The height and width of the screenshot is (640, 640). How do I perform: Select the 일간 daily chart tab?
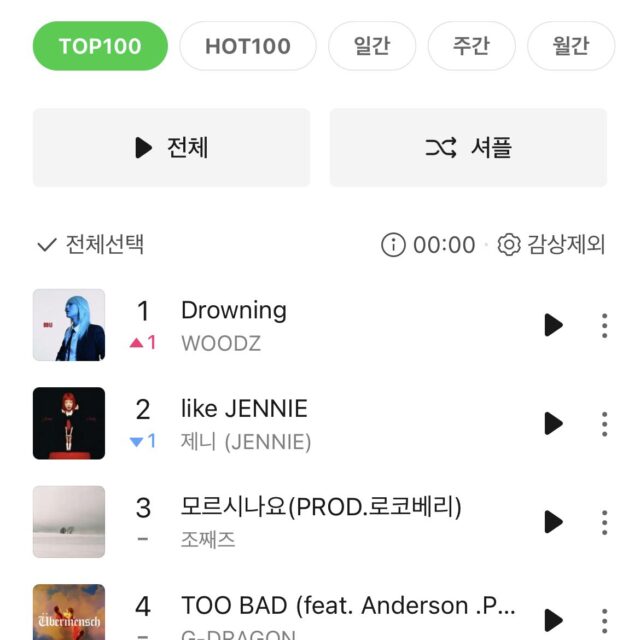coord(372,46)
